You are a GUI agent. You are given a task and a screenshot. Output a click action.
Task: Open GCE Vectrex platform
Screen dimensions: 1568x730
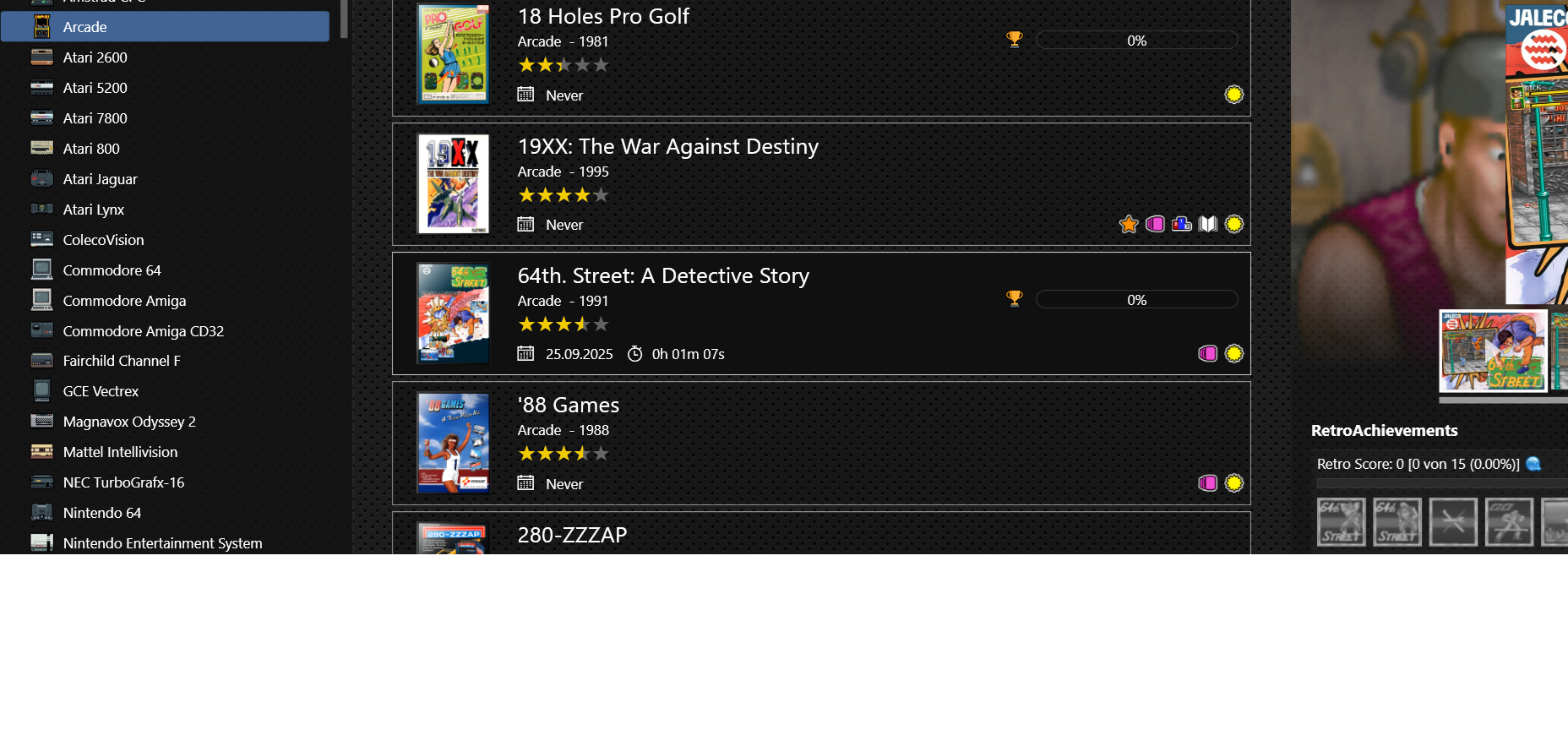(x=101, y=391)
